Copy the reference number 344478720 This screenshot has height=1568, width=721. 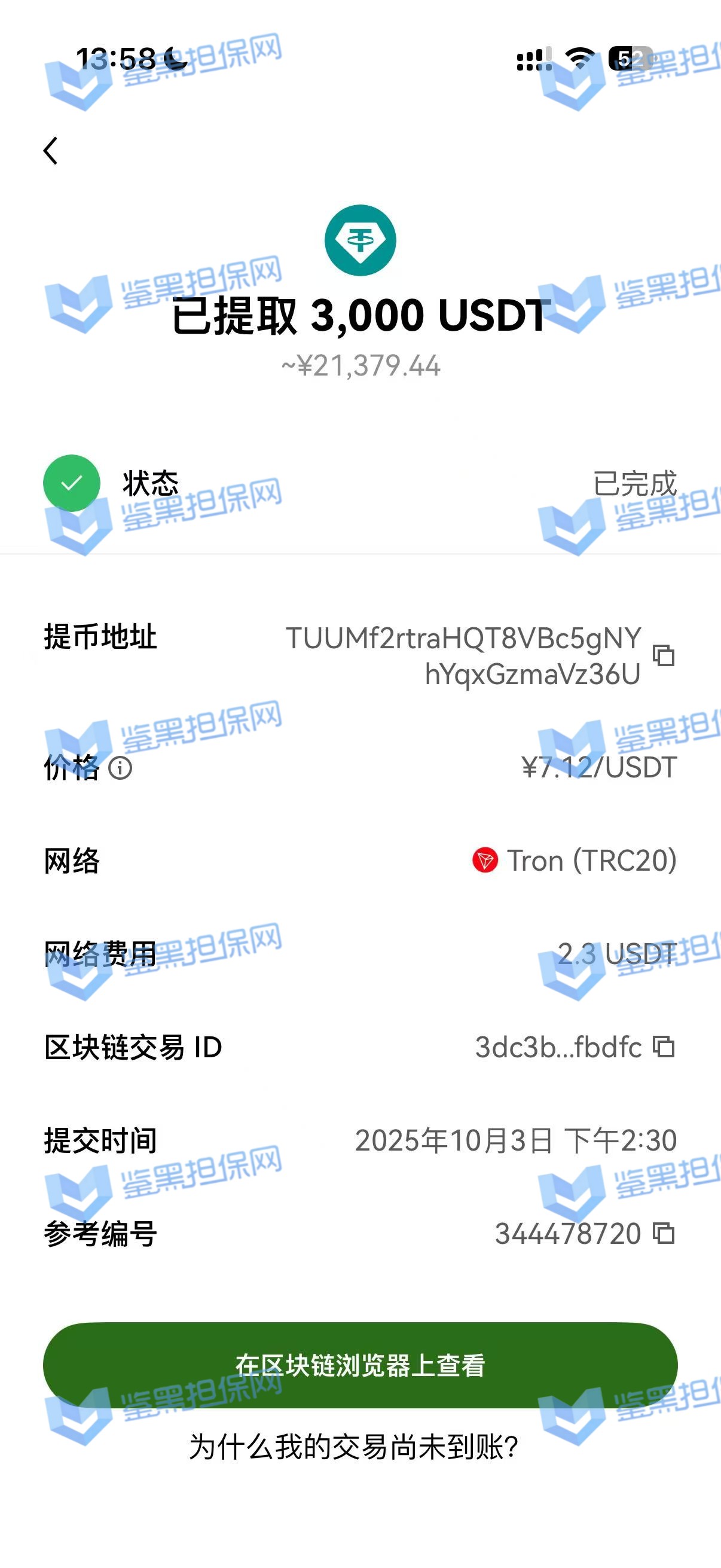(x=663, y=1234)
